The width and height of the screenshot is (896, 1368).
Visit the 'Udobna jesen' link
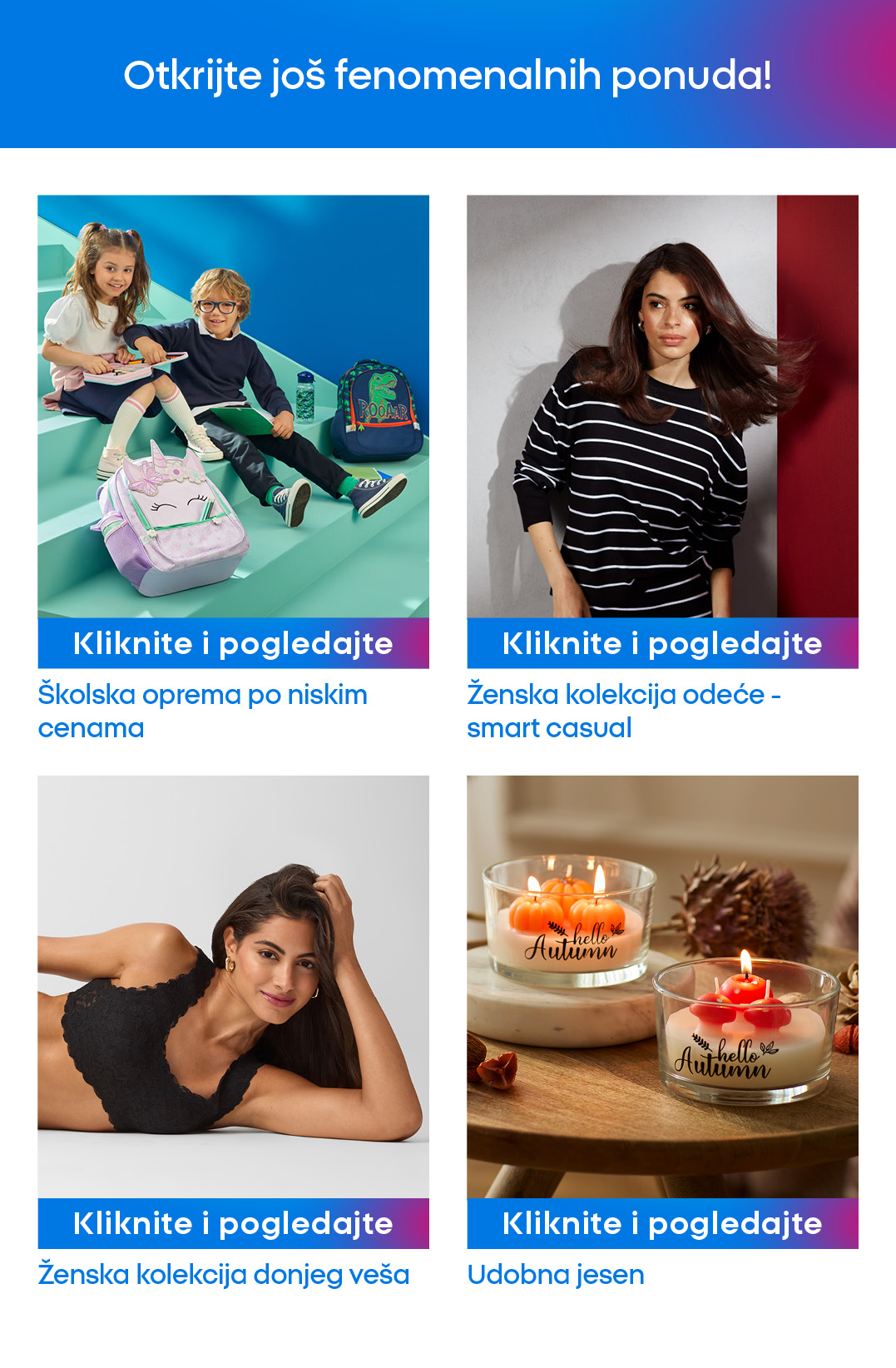point(556,1274)
